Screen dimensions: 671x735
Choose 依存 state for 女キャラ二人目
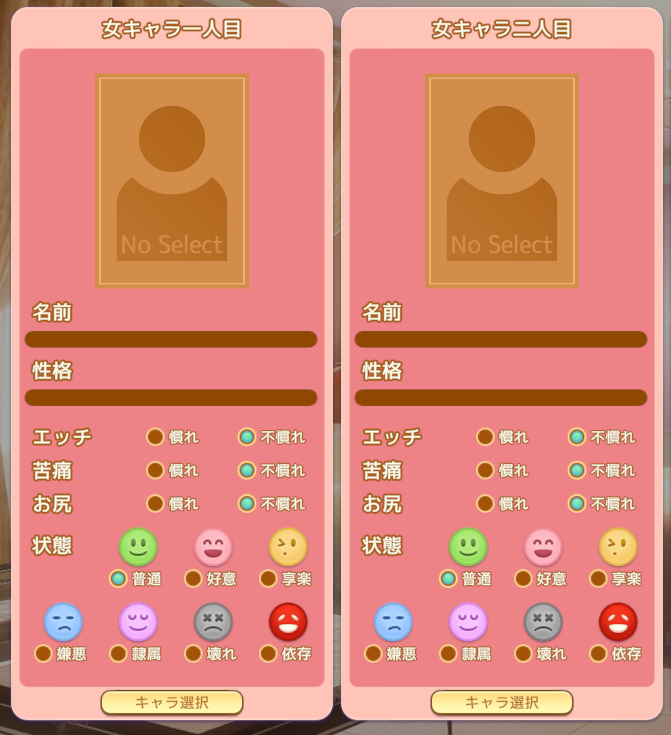click(x=598, y=653)
